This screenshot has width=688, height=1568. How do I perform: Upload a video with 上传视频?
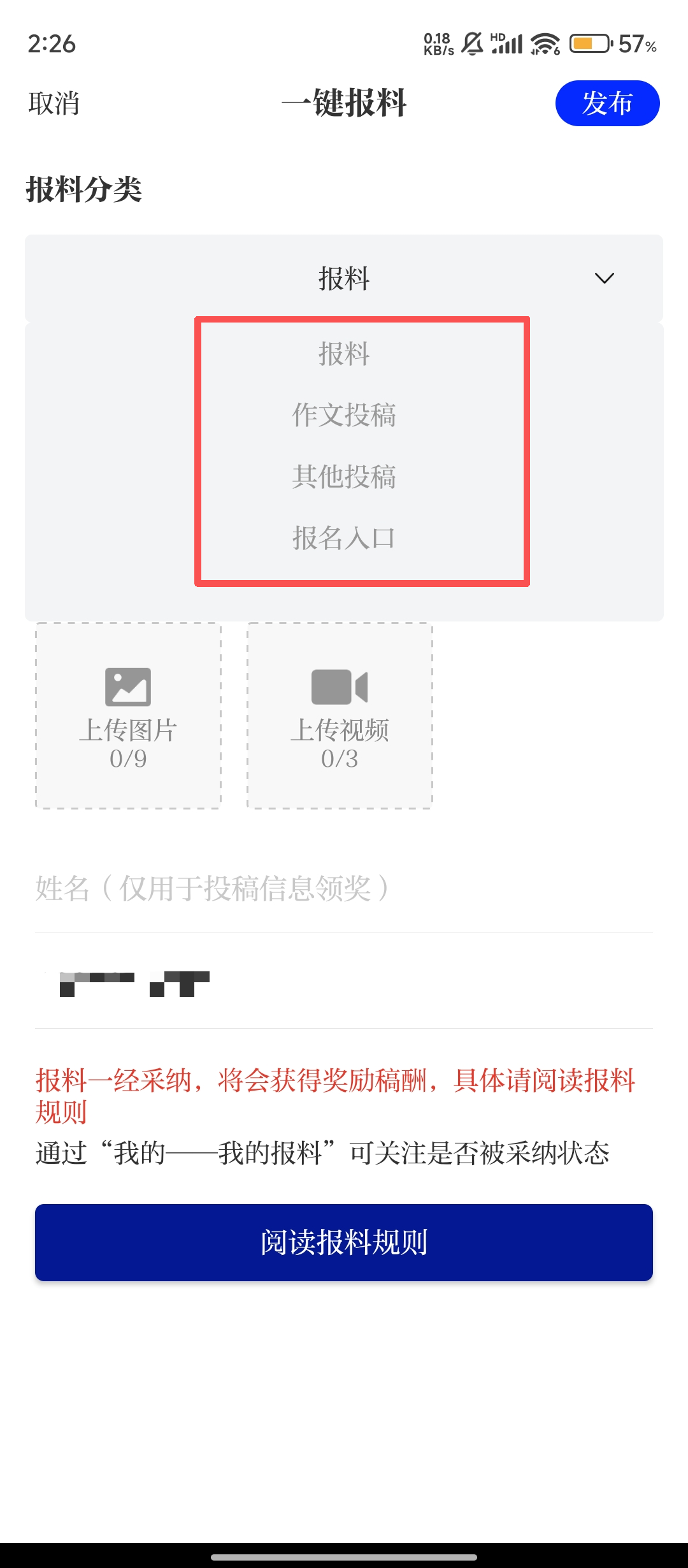point(340,716)
